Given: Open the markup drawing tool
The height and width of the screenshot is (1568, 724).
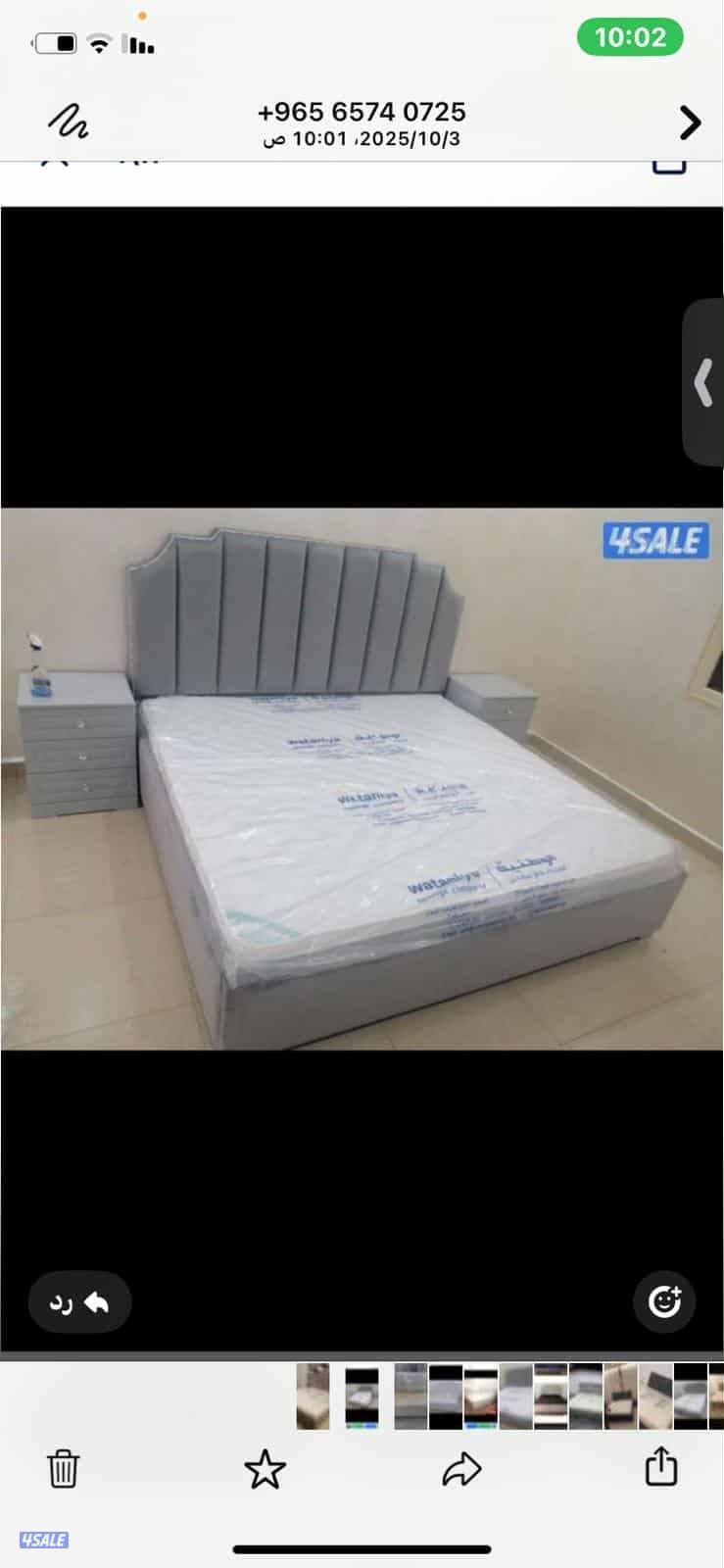Looking at the screenshot, I should pyautogui.click(x=69, y=122).
